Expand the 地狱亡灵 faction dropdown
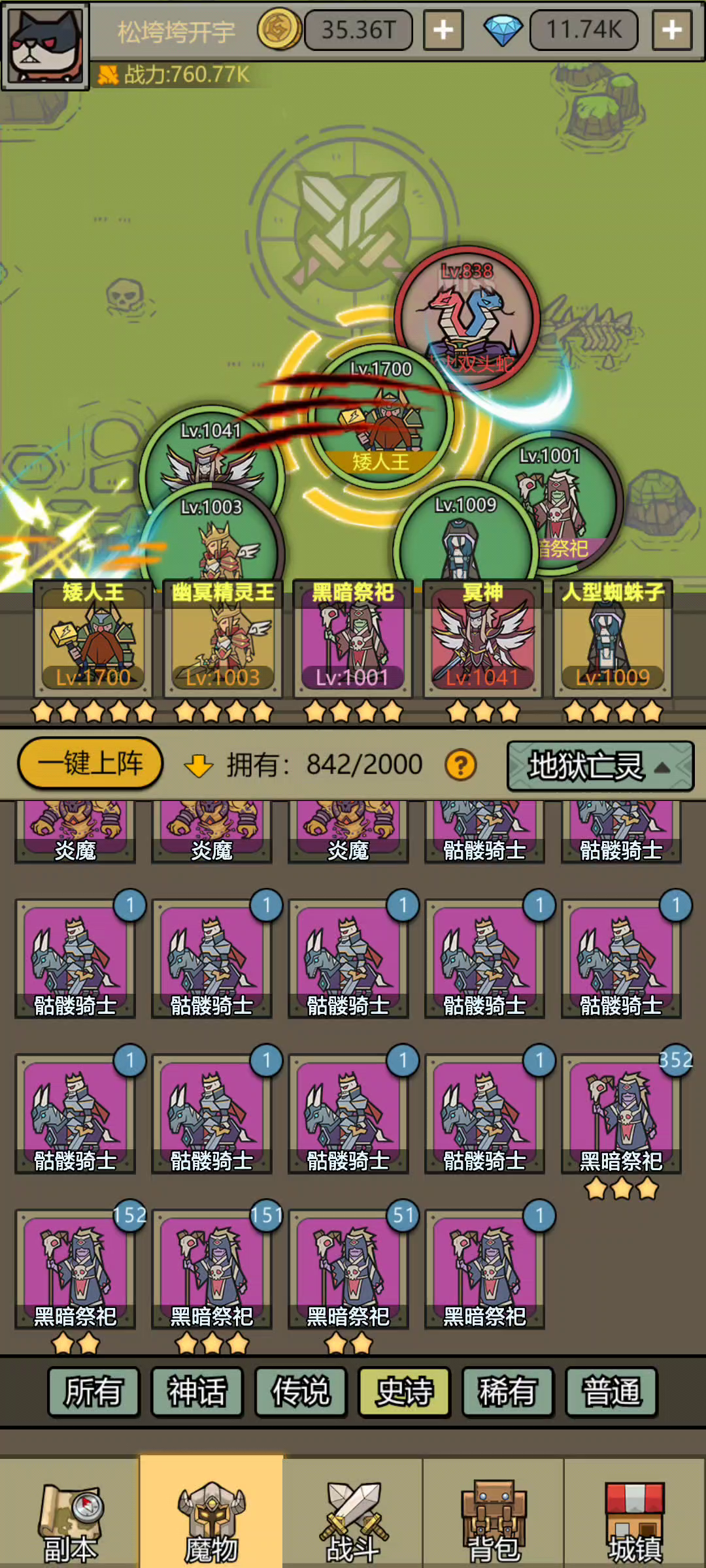 [x=600, y=766]
